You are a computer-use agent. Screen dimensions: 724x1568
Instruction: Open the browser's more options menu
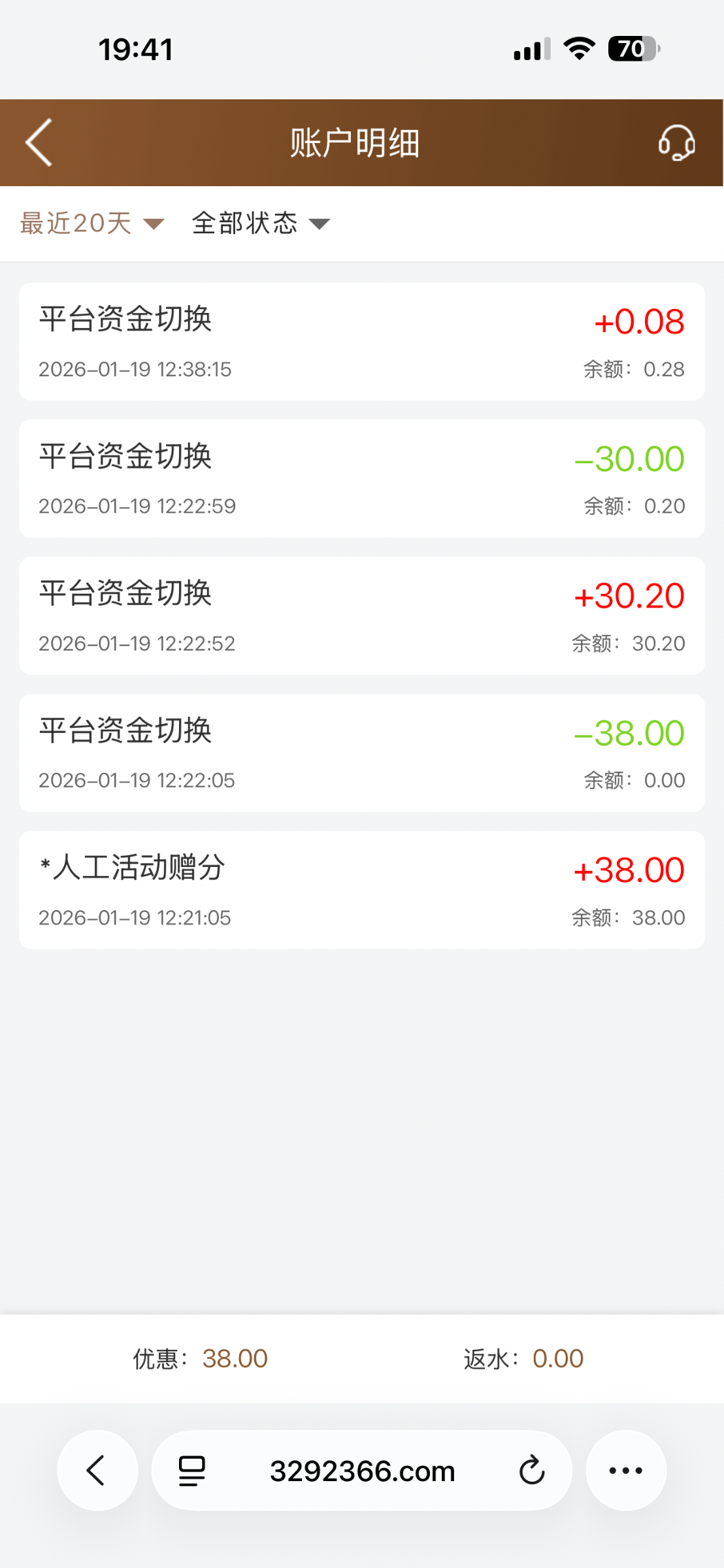625,1471
